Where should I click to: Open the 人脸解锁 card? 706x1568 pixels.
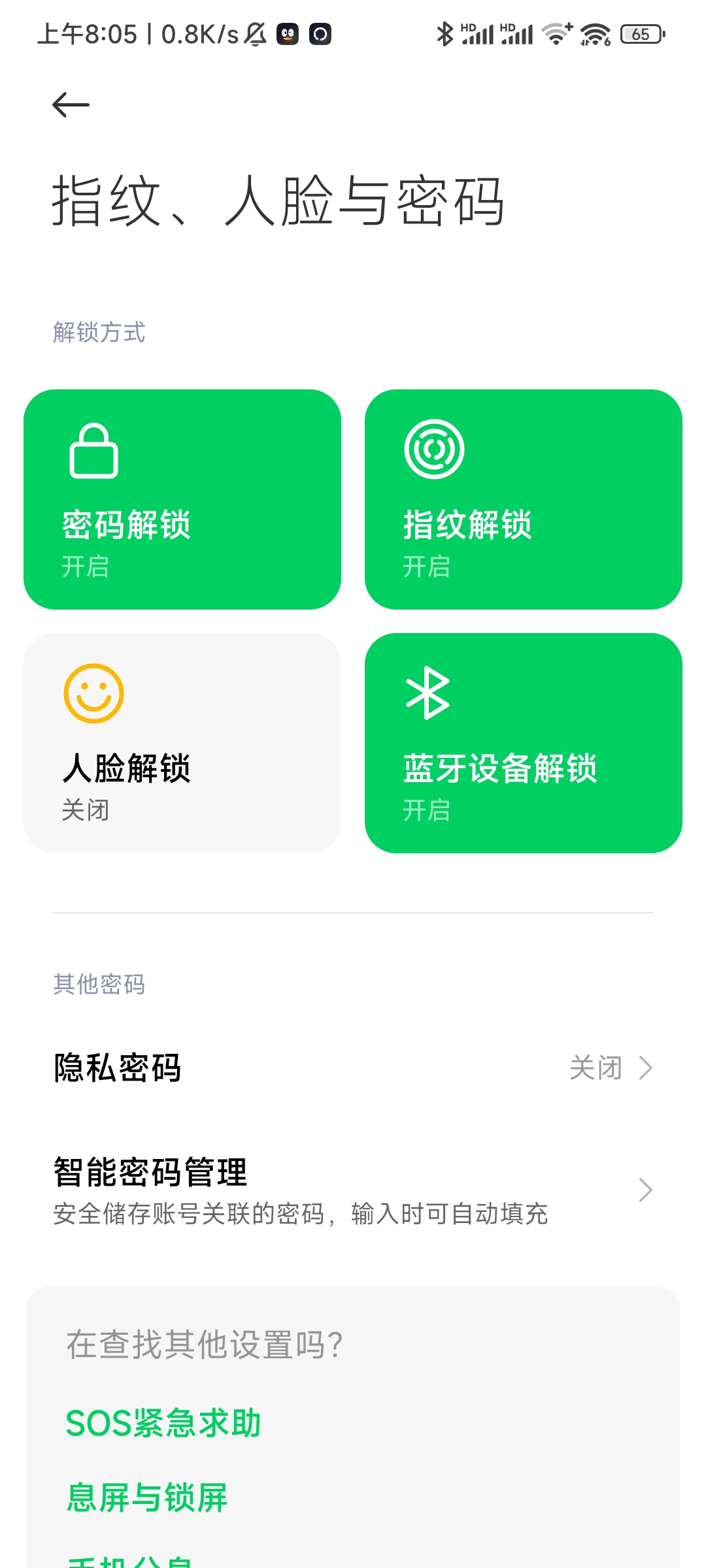(x=182, y=743)
